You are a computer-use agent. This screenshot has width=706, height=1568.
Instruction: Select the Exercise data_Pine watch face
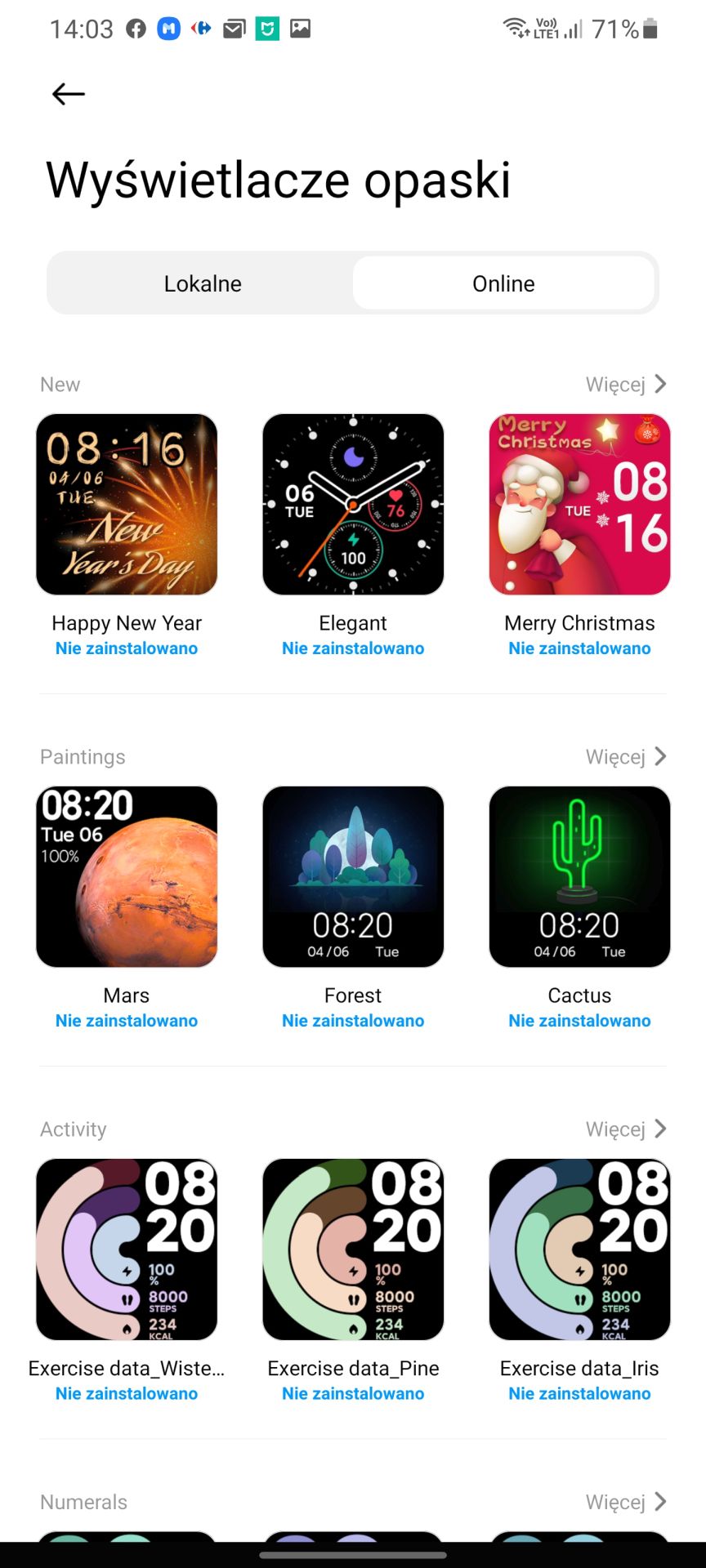(353, 1249)
